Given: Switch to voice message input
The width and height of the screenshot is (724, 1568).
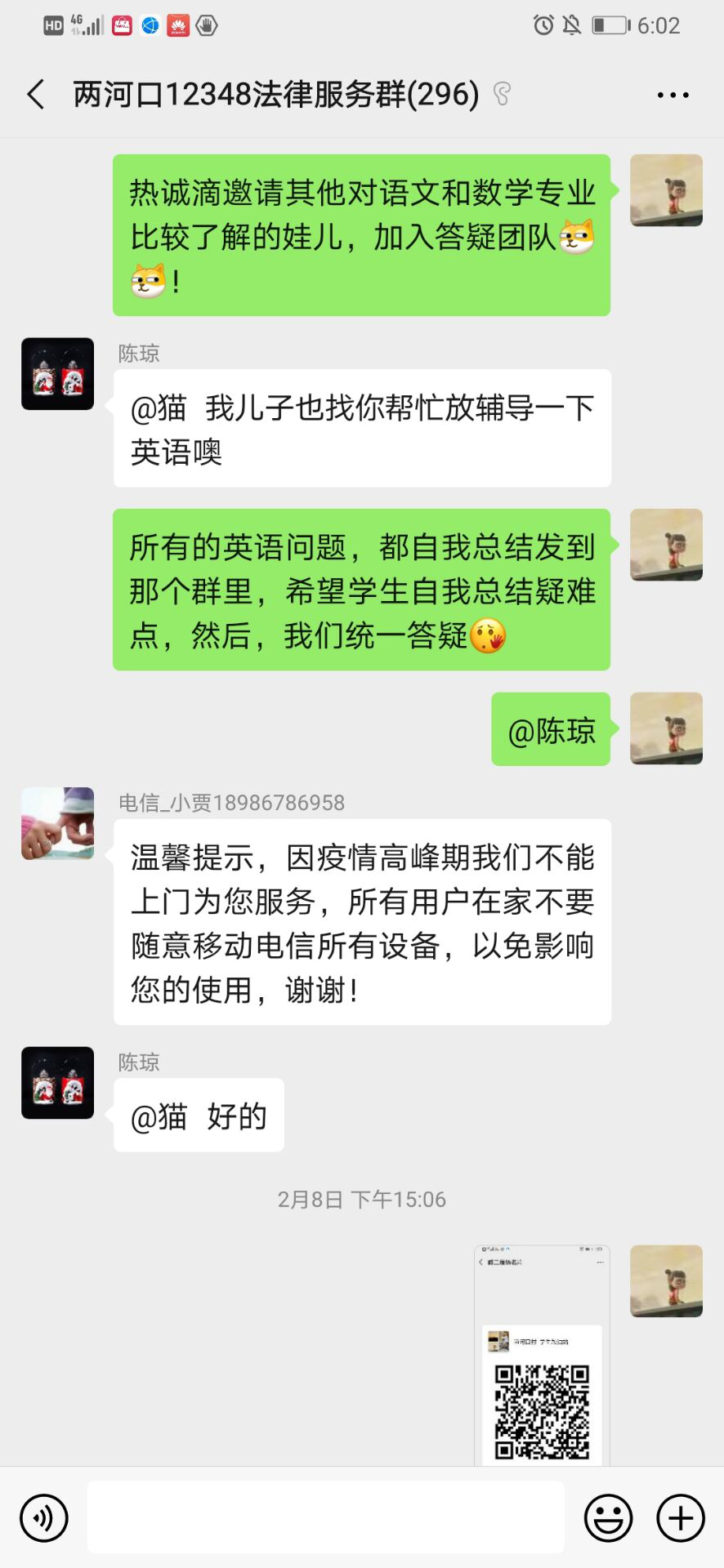Looking at the screenshot, I should [x=43, y=1518].
